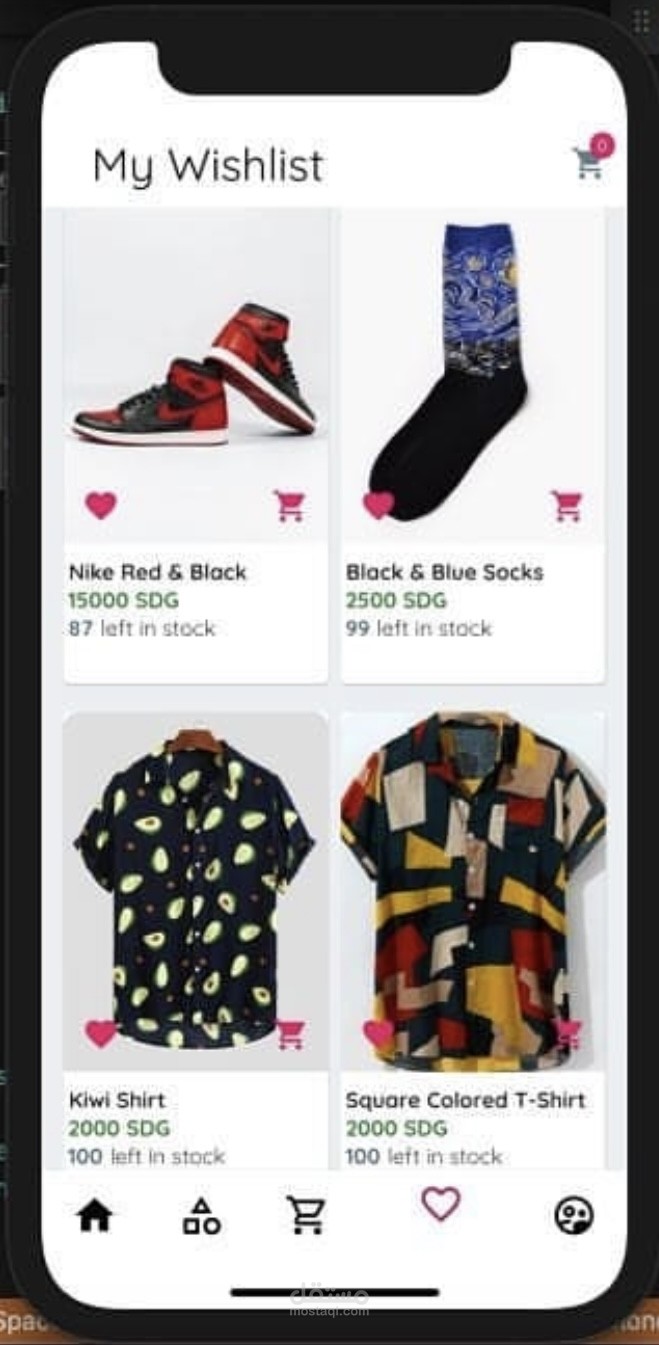Open the profile face tab
Viewport: 659px width, 1345px height.
tap(574, 1216)
